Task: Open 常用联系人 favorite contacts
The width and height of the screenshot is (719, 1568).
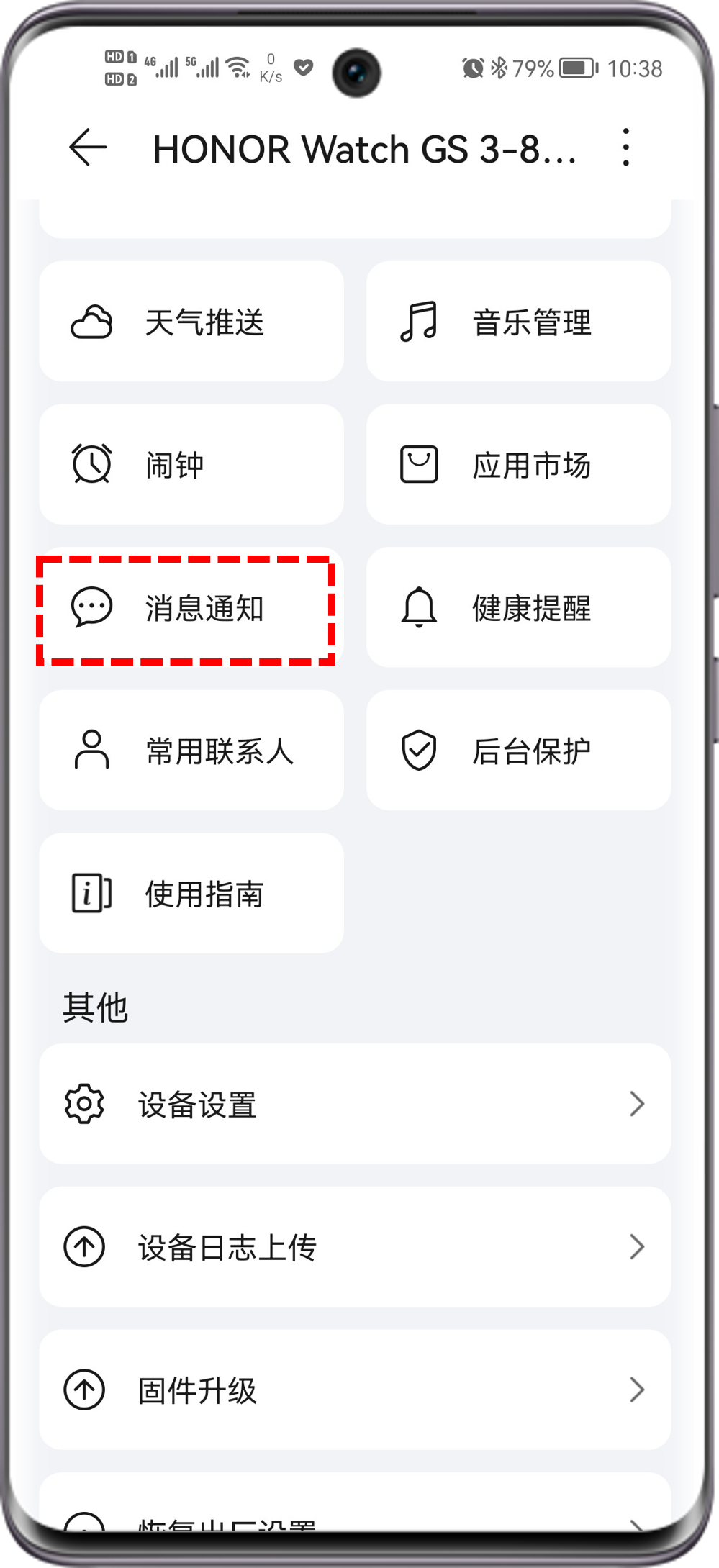Action: click(191, 751)
